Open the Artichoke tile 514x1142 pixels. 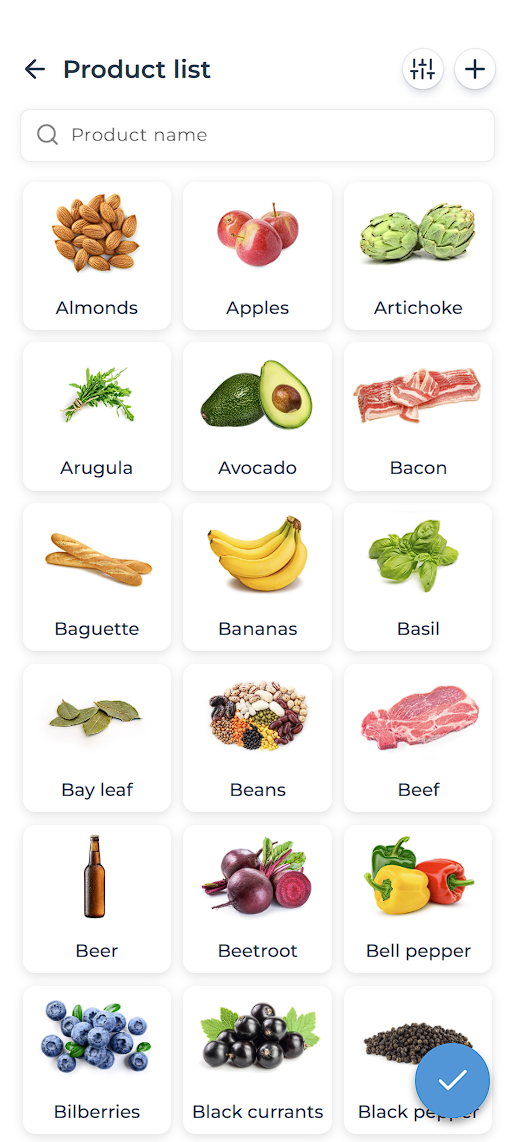click(x=418, y=256)
